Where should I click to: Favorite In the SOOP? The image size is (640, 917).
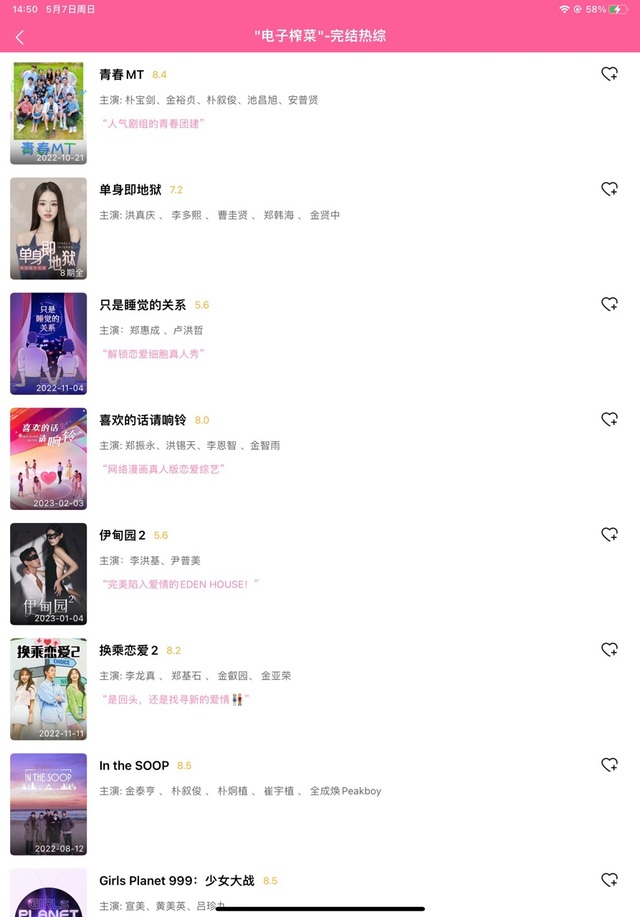coord(609,765)
